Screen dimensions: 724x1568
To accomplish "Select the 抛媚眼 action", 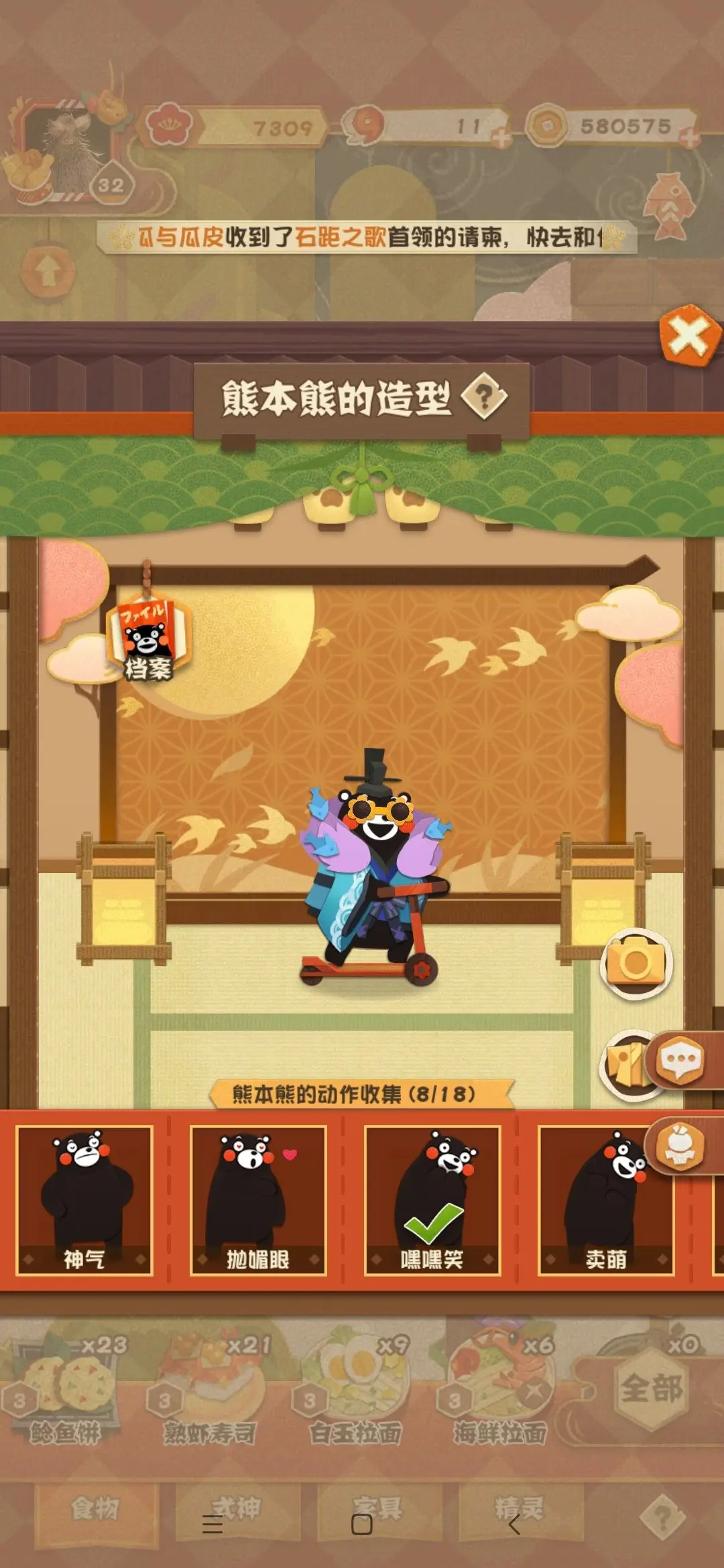I will [258, 1201].
